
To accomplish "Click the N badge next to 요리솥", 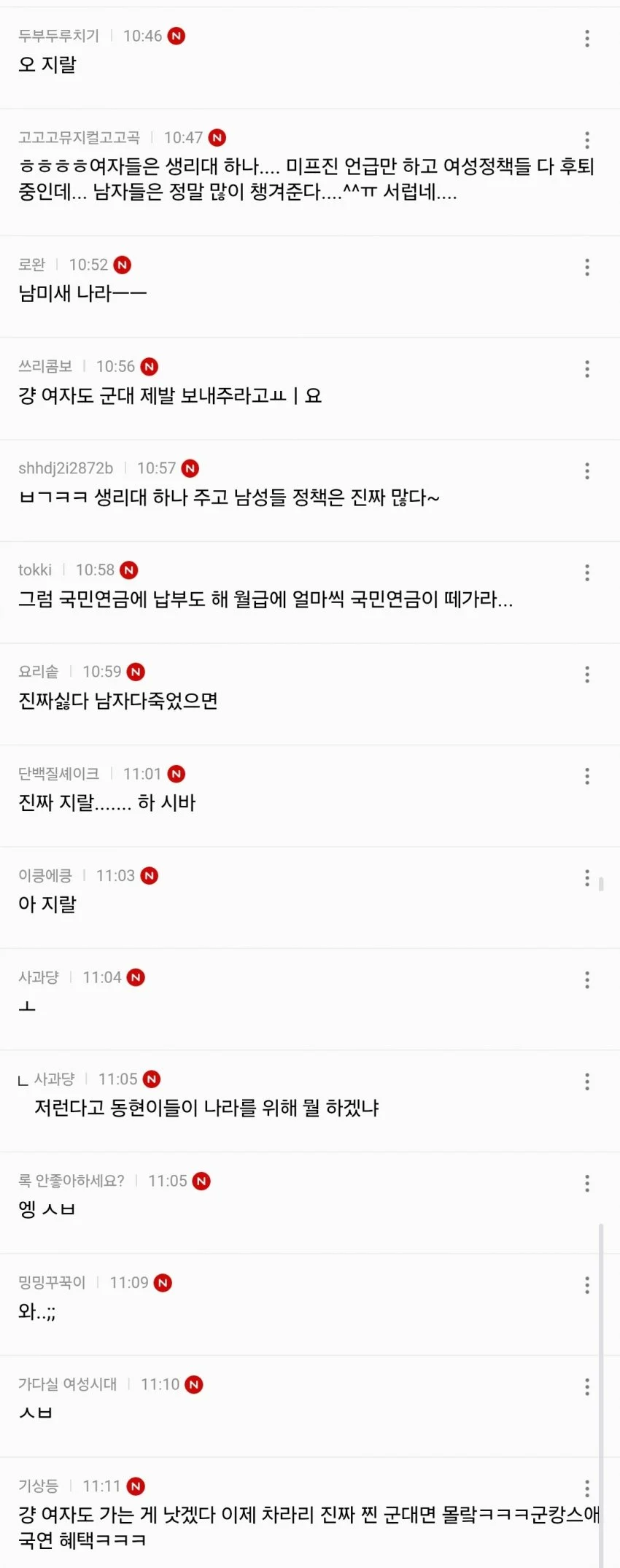I will click(135, 672).
